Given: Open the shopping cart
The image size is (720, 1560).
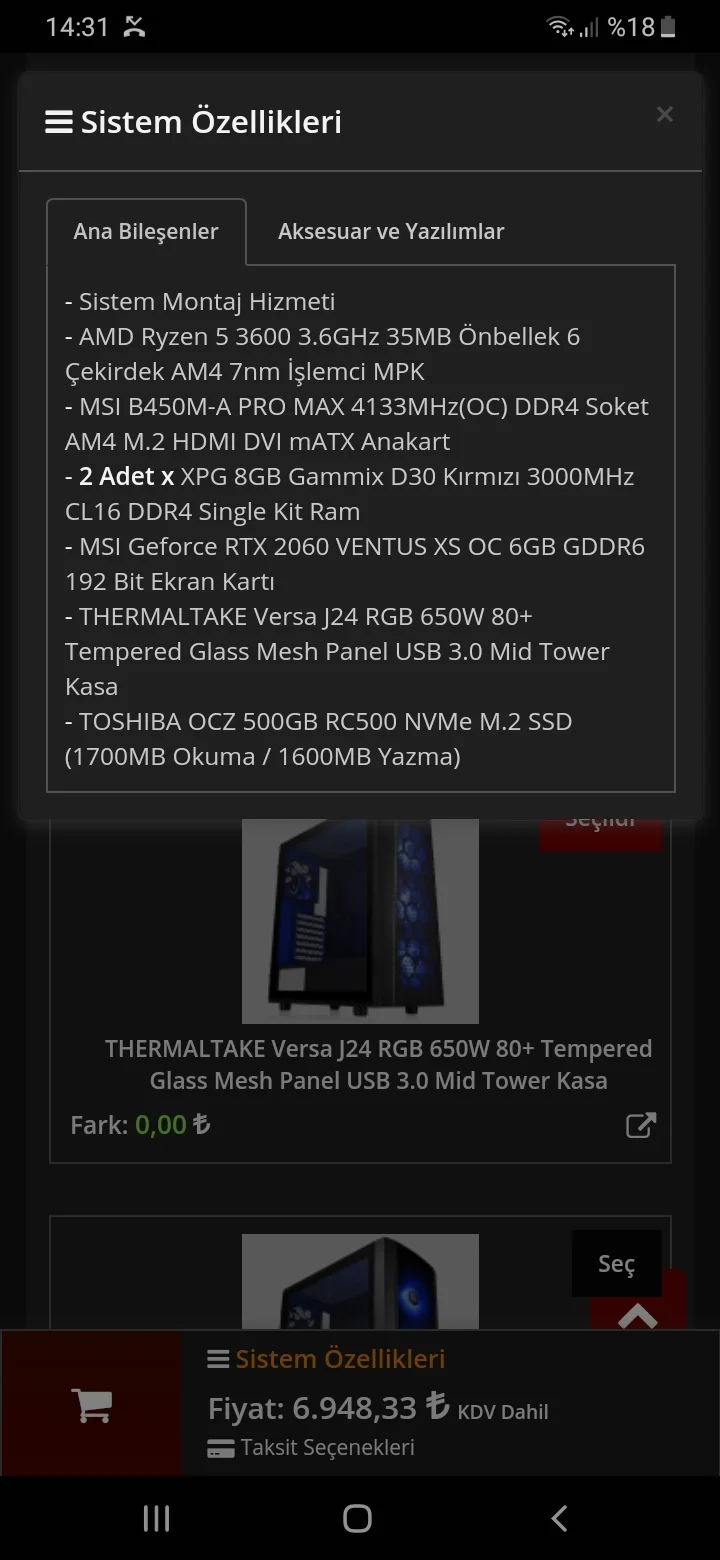Looking at the screenshot, I should point(92,1404).
